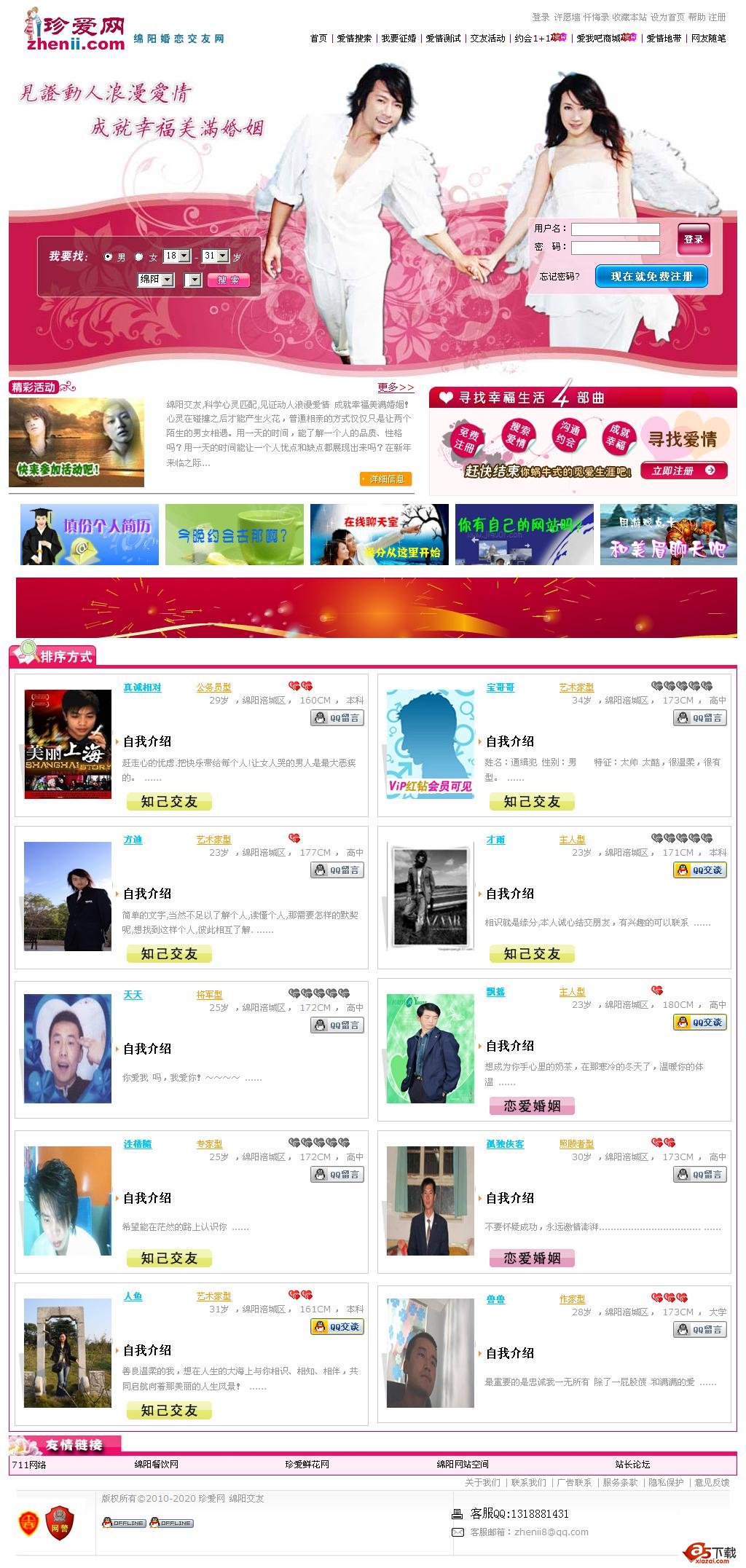Screen dimensions: 746x1568
Task: Open the 联系我们 footer link
Action: 528,1482
